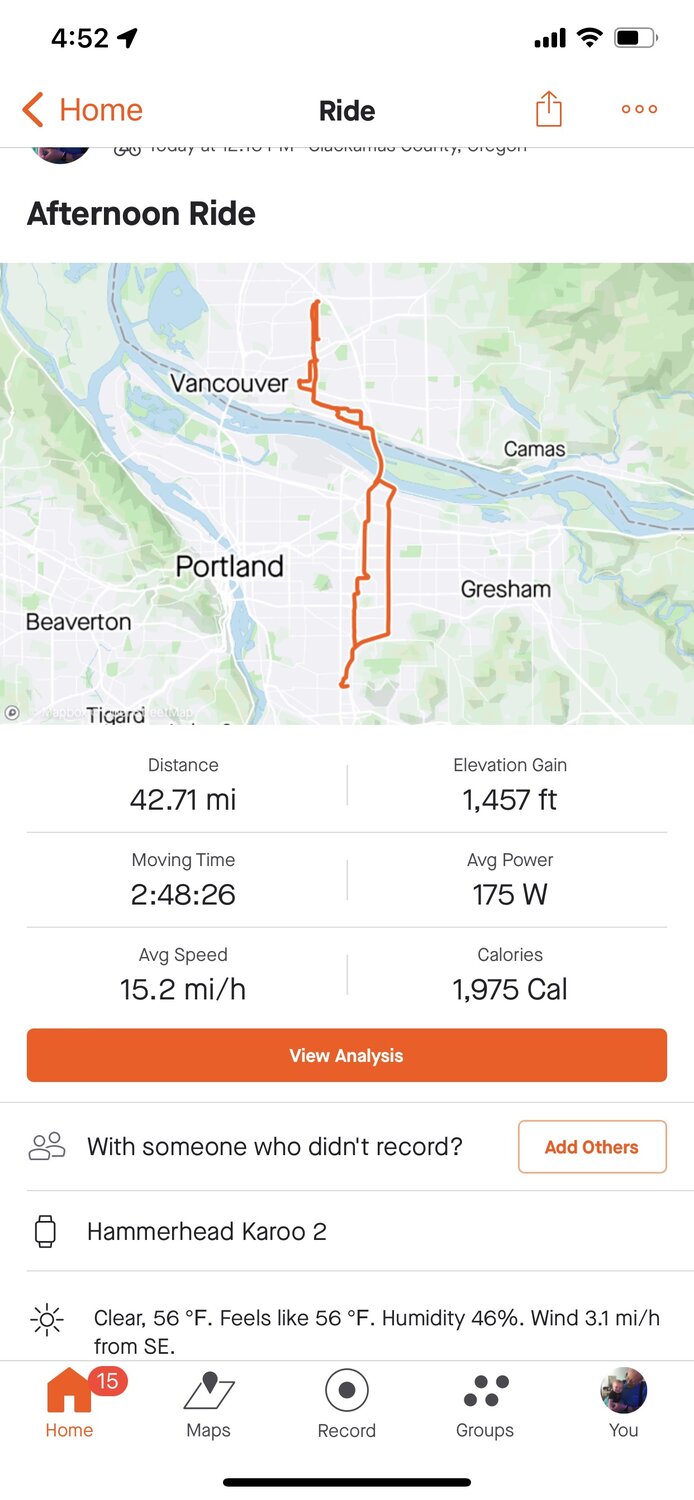Open the ride route map

pyautogui.click(x=347, y=493)
